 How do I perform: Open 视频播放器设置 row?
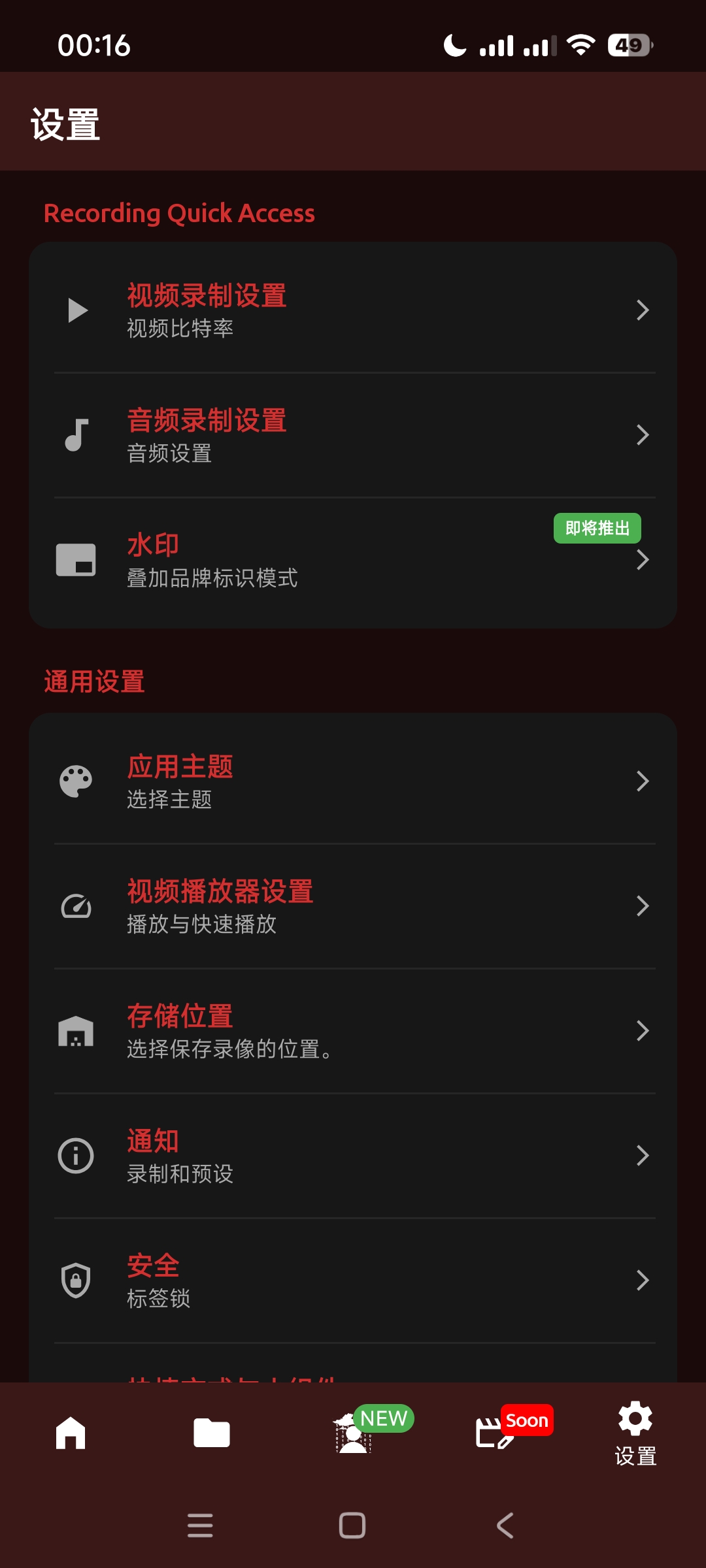(353, 906)
